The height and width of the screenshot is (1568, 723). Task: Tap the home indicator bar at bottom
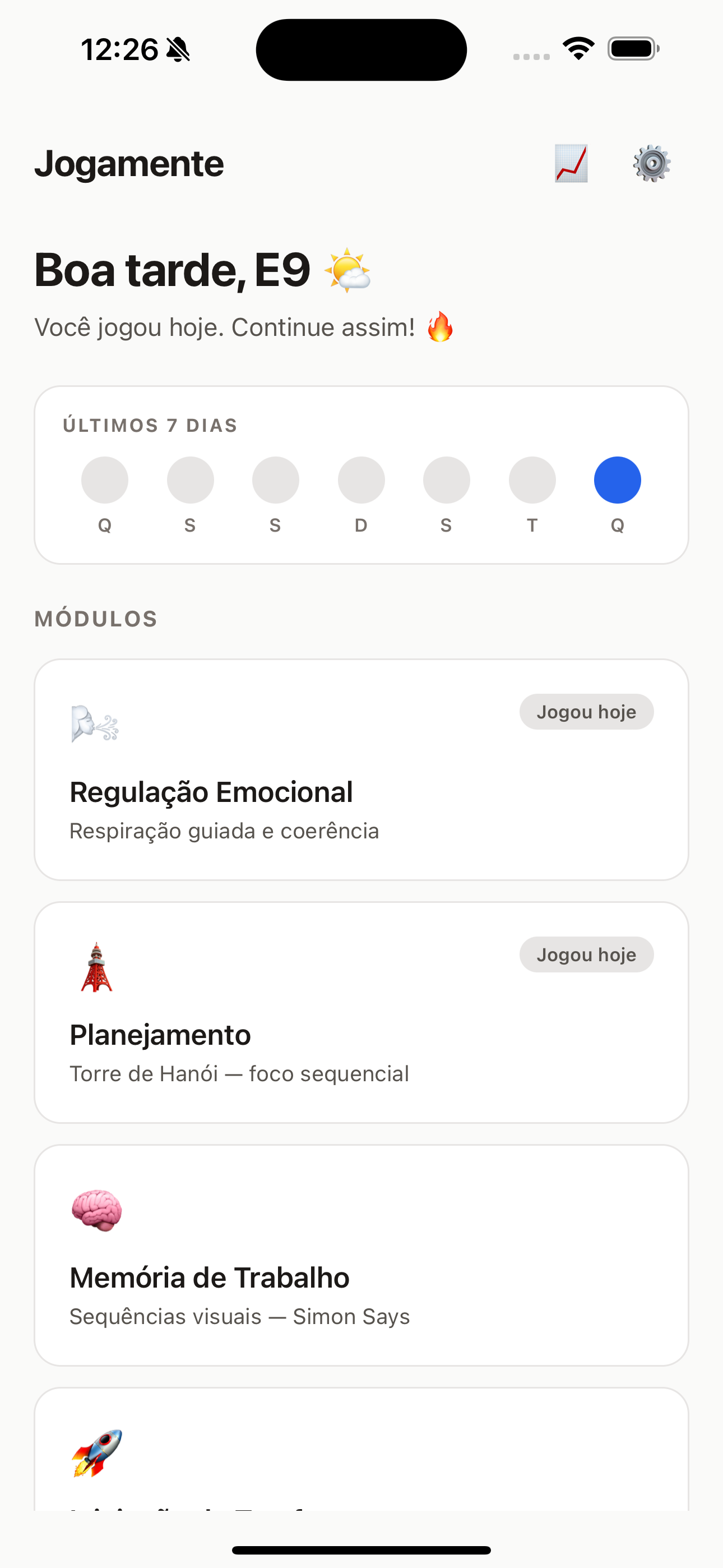[361, 1548]
